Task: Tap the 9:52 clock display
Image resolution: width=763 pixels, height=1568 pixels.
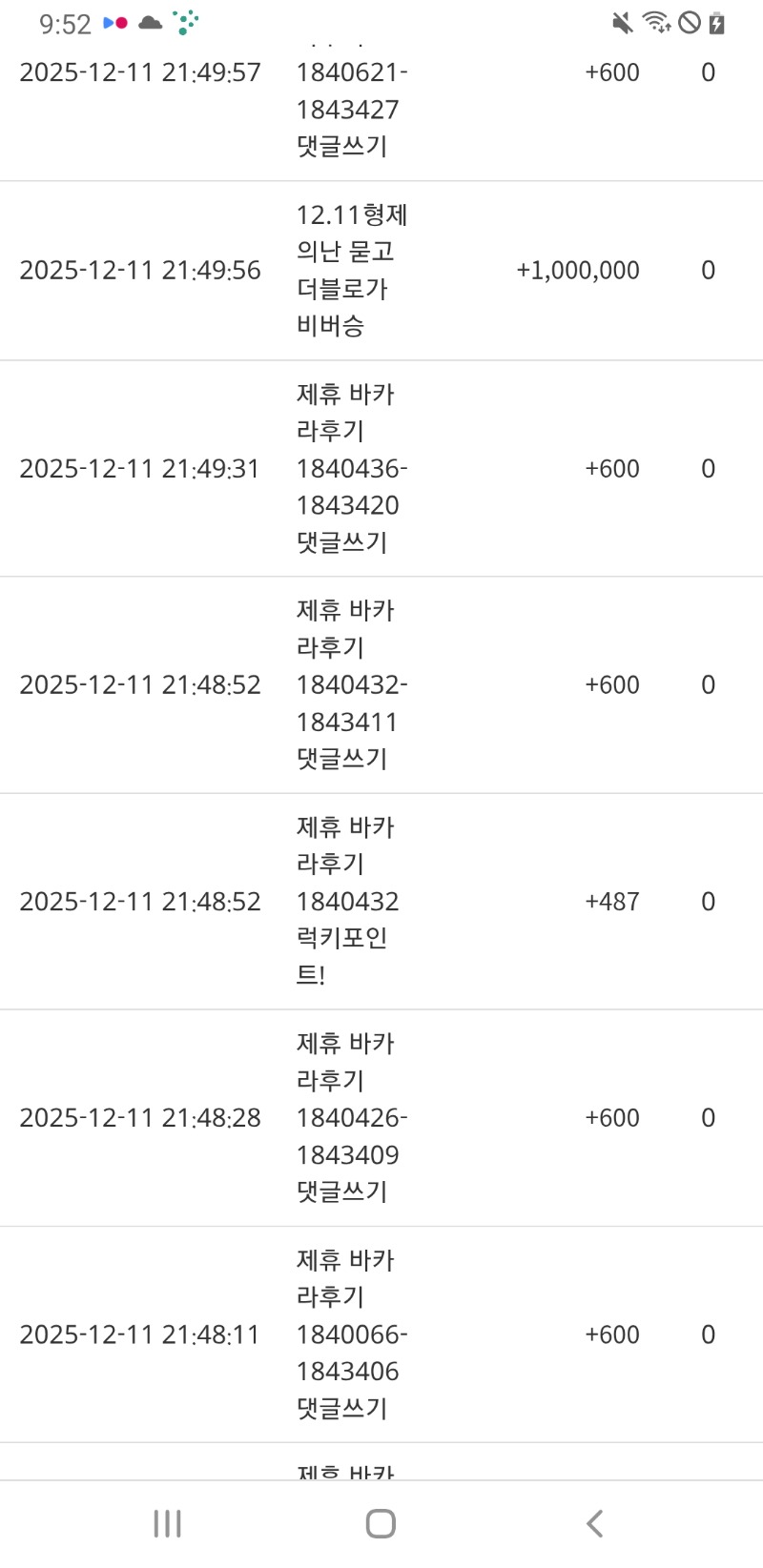Action: coord(66,23)
